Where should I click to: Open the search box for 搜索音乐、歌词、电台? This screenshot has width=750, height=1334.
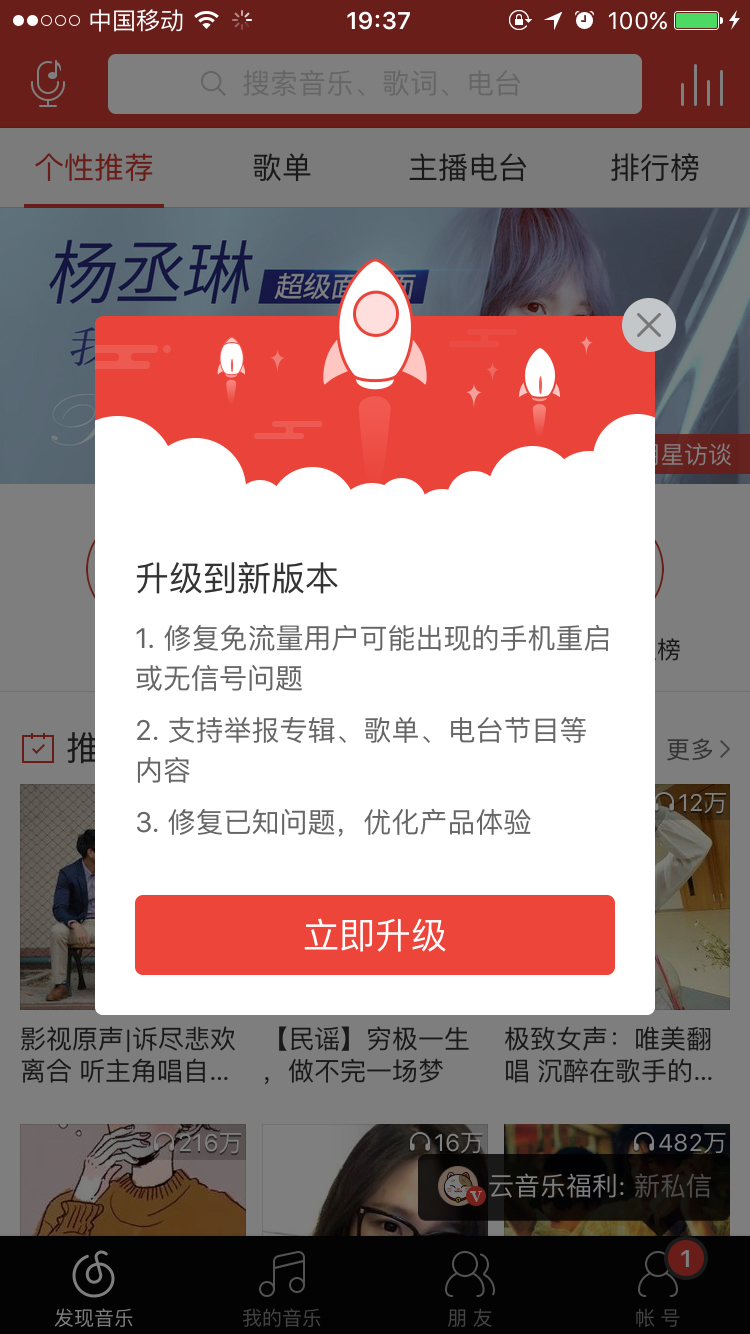pos(375,84)
